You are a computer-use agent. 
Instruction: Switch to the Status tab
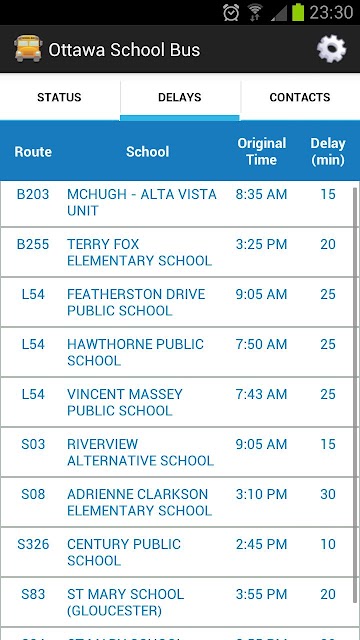click(x=59, y=97)
